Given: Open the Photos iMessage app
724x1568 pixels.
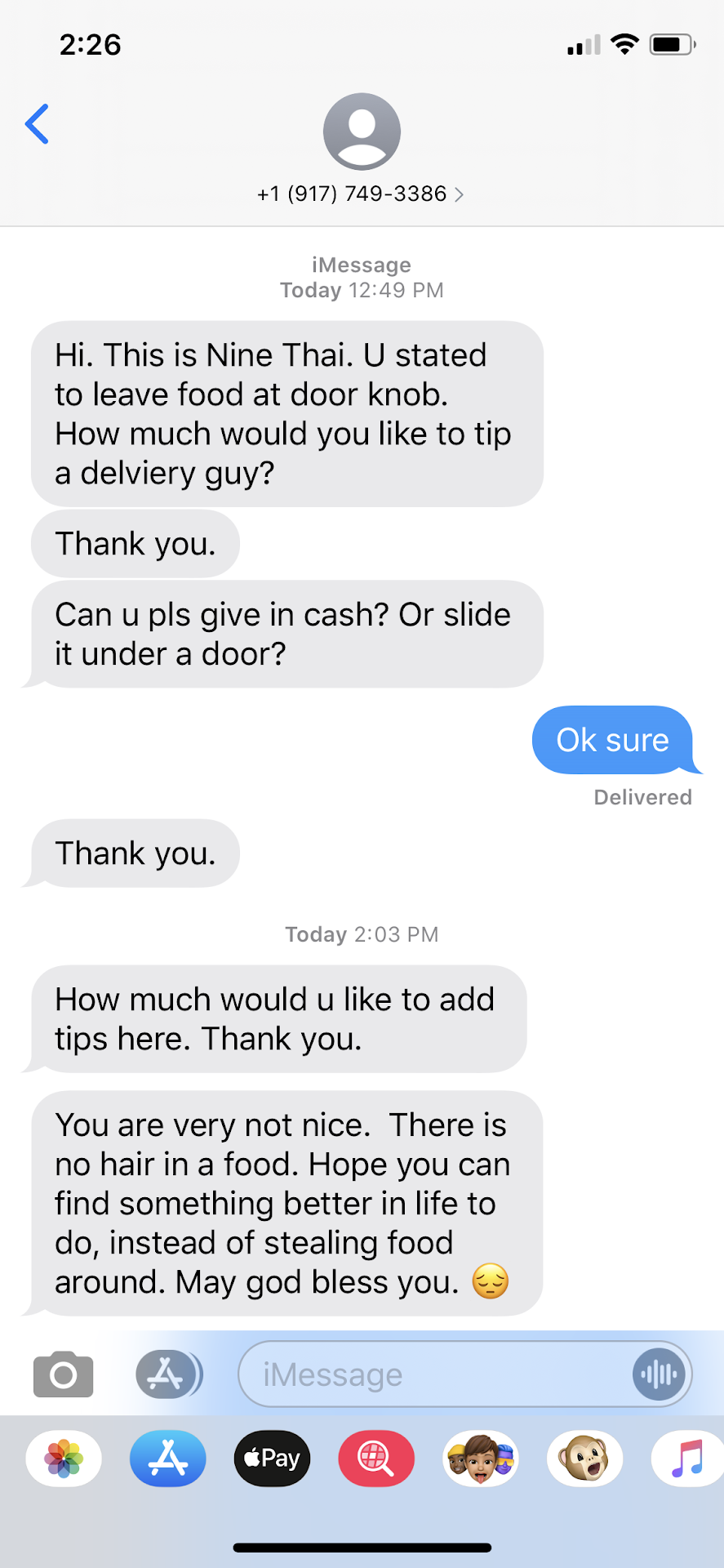Looking at the screenshot, I should point(64,1459).
